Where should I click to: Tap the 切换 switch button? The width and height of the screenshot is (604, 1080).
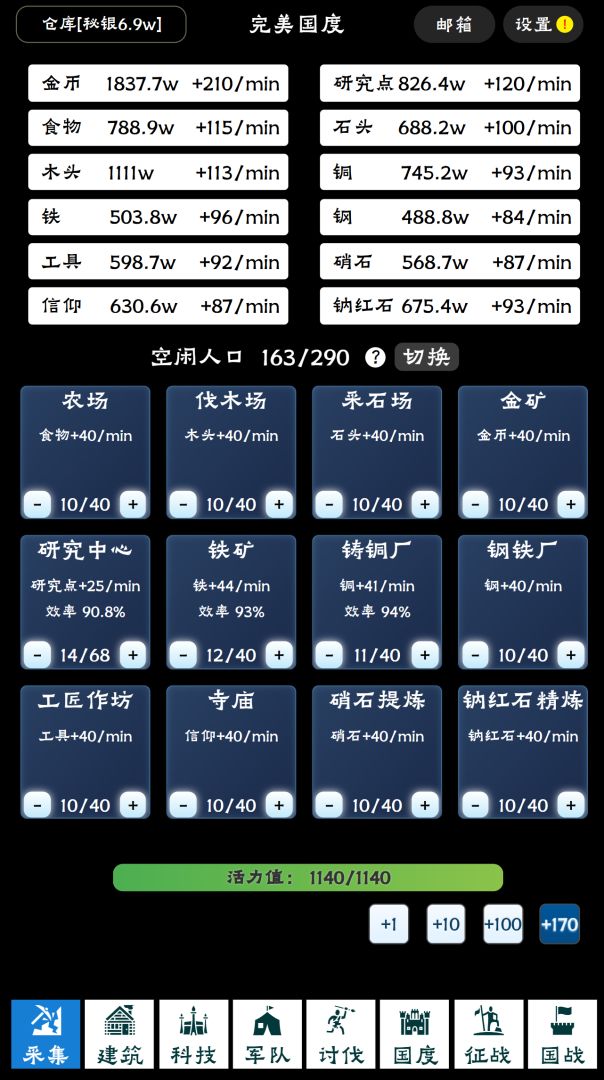427,357
